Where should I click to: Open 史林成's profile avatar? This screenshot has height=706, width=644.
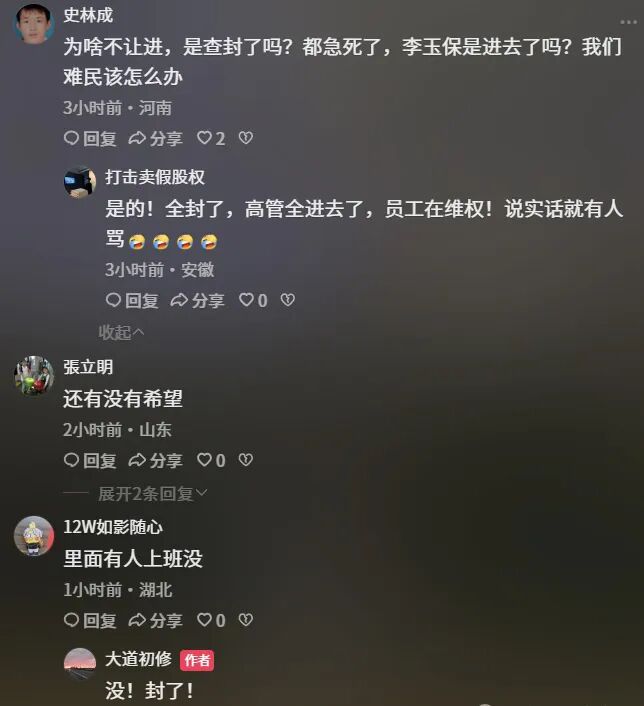(33, 23)
